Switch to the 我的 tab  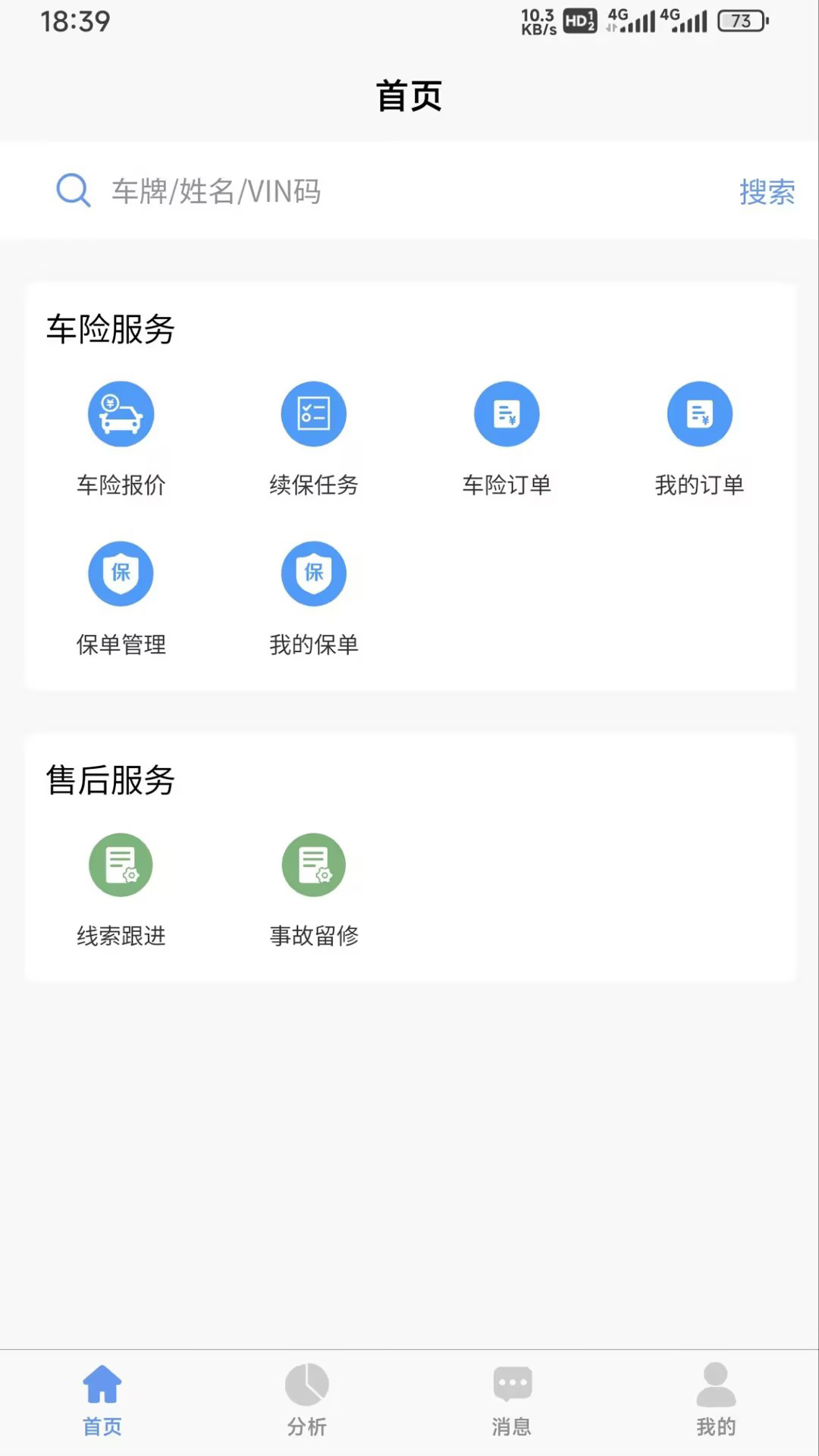[716, 1400]
